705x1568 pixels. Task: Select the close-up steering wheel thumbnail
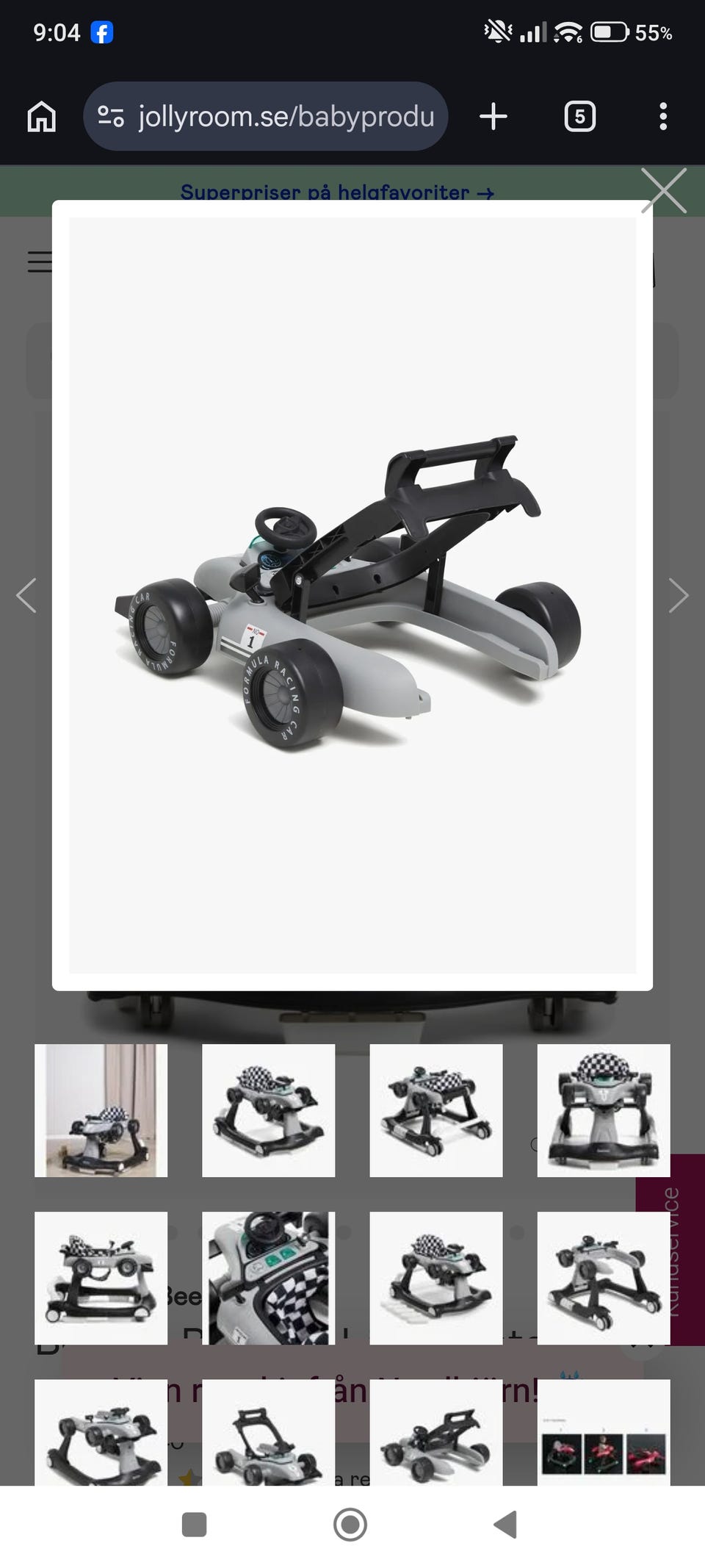269,1278
